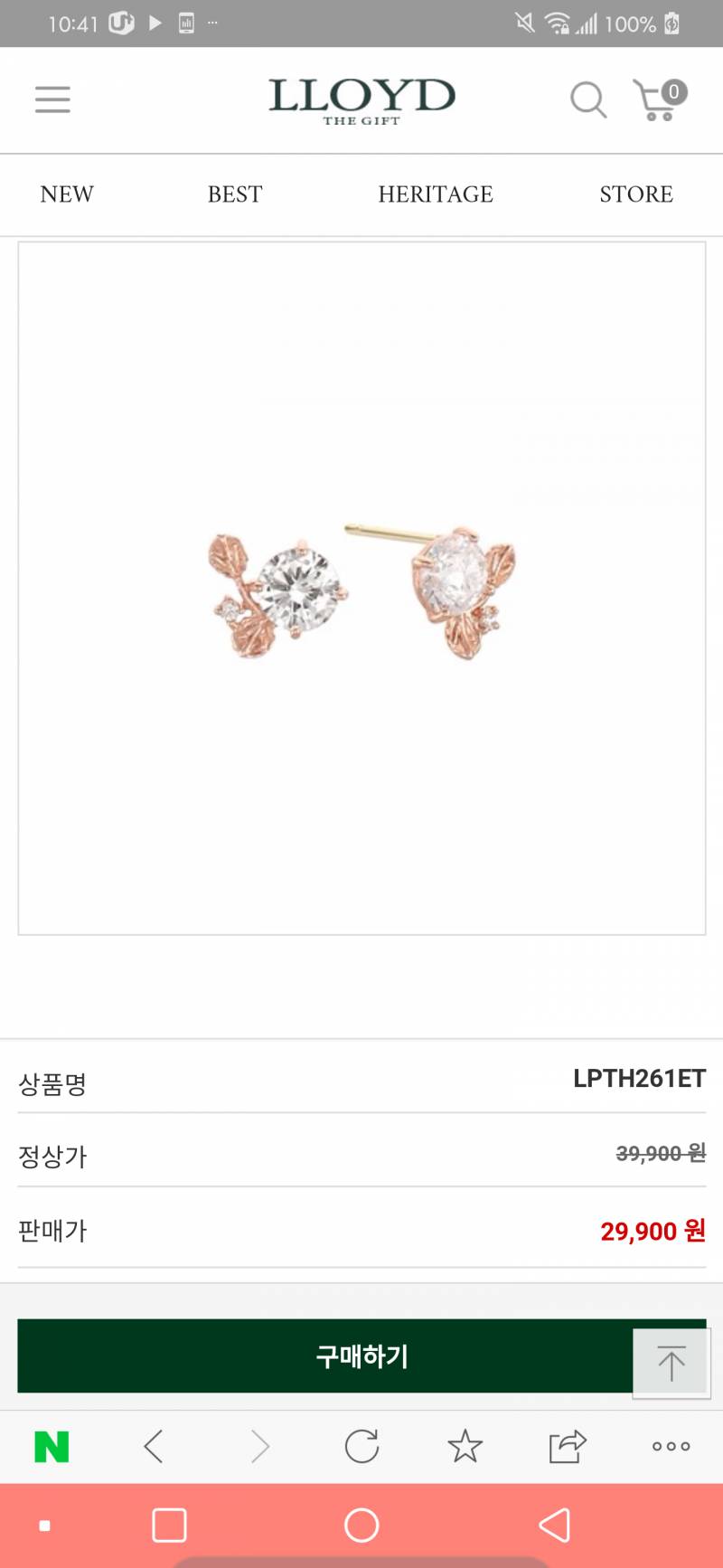Switch to the BEST tab
The height and width of the screenshot is (1568, 723).
tap(236, 194)
